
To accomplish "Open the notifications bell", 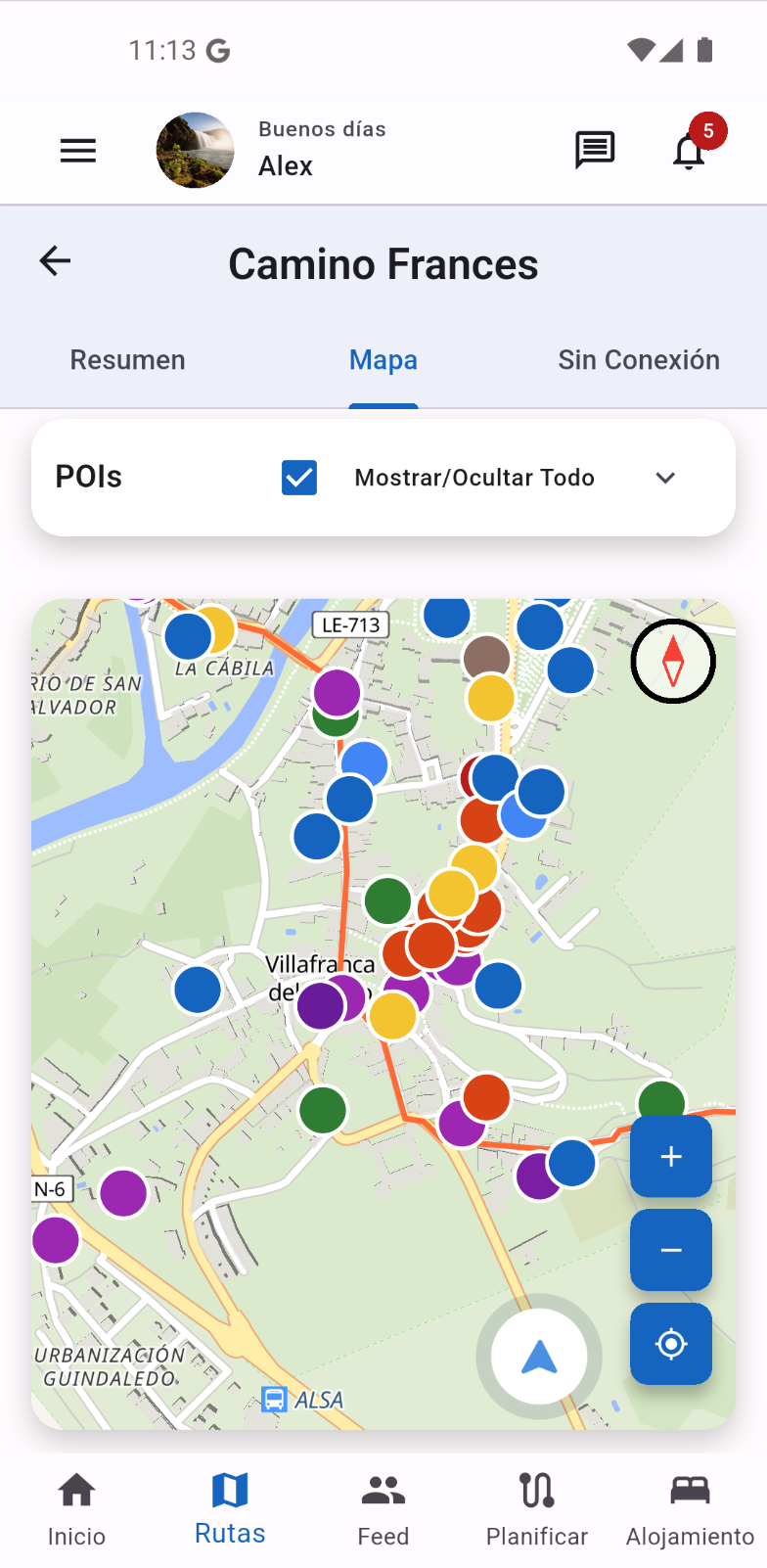I will pos(690,152).
